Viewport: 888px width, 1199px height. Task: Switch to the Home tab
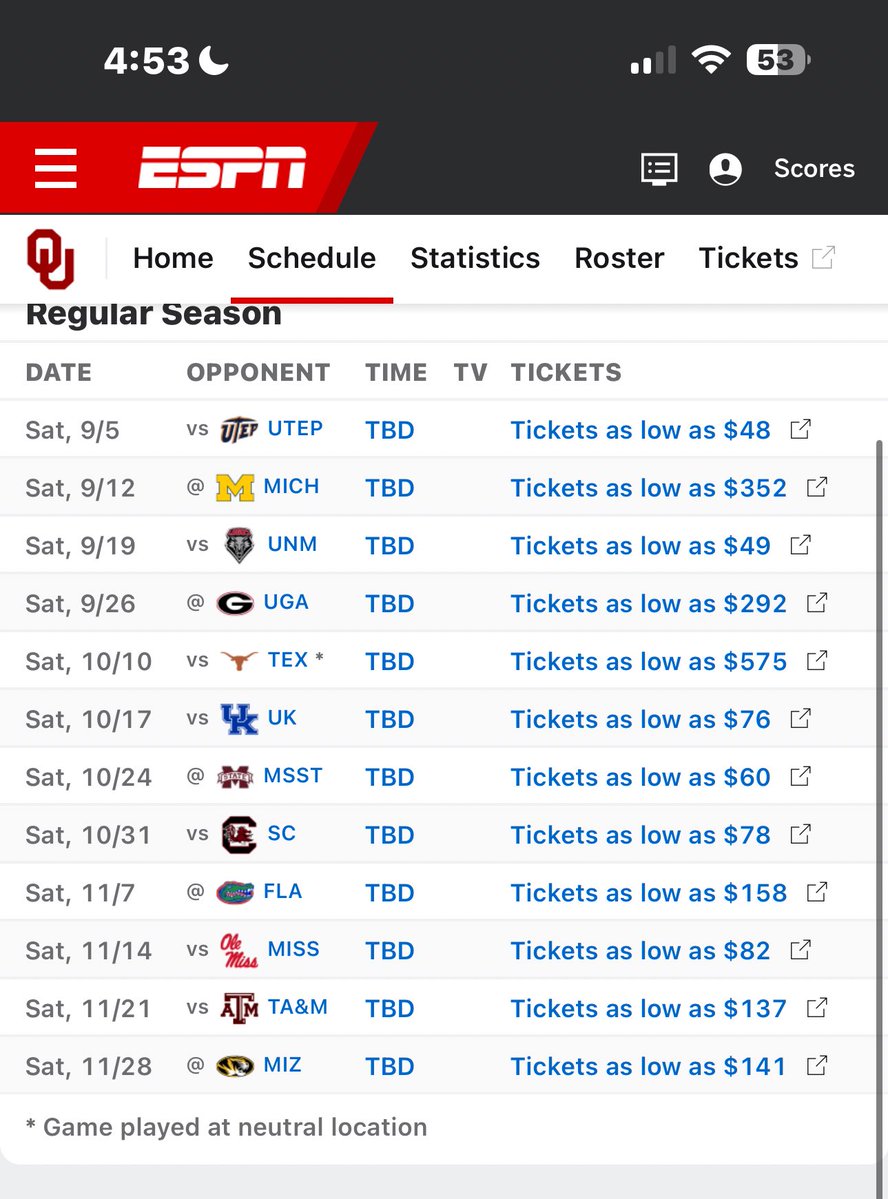coord(173,258)
